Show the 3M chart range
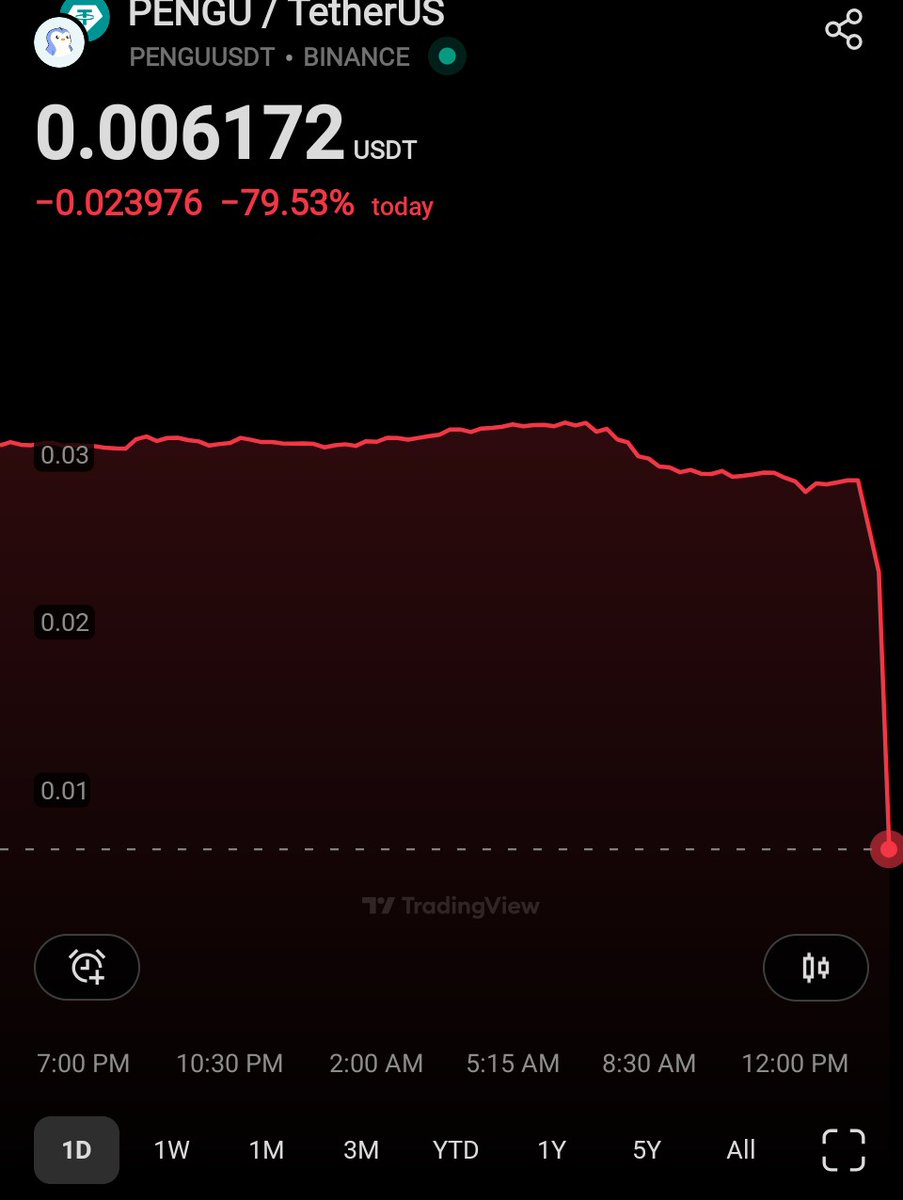This screenshot has height=1200, width=903. [x=361, y=1149]
